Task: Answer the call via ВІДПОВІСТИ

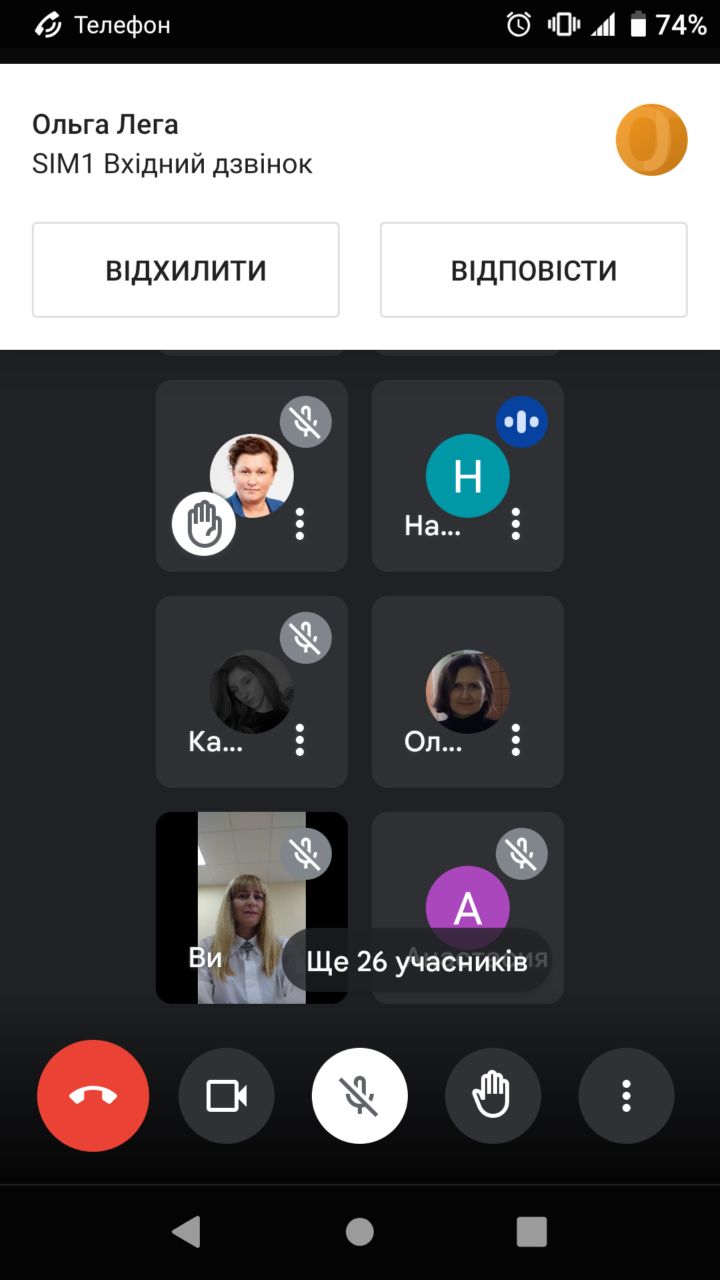Action: 533,270
